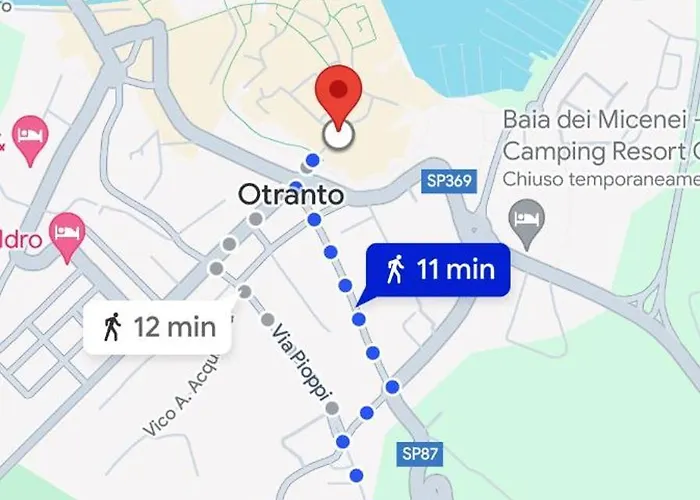Image resolution: width=700 pixels, height=500 pixels.
Task: Tap the red destination pin in Otranto
Action: click(x=339, y=93)
